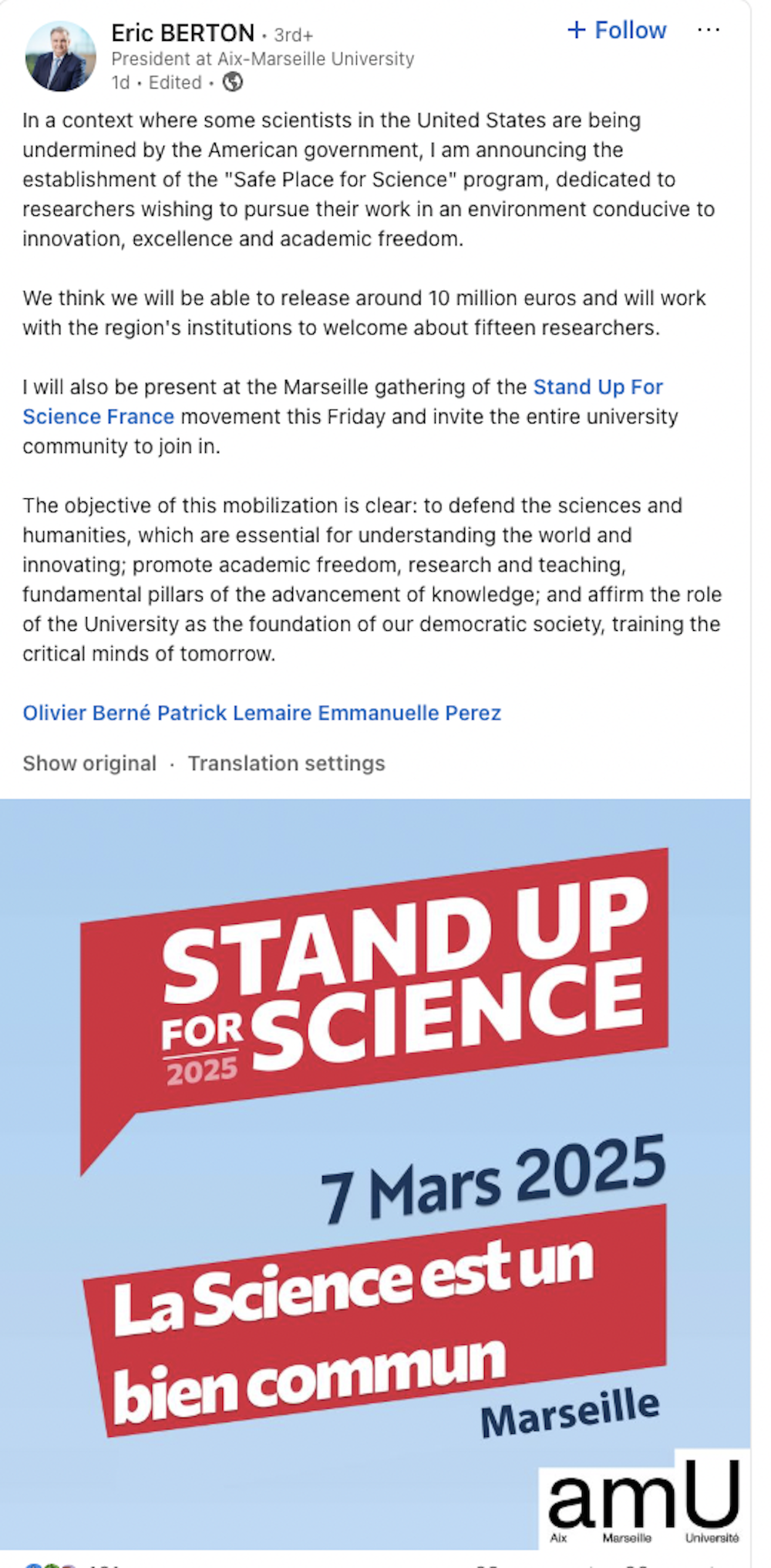View Patrick Lemaire's profile
The height and width of the screenshot is (1568, 771).
coord(234,713)
